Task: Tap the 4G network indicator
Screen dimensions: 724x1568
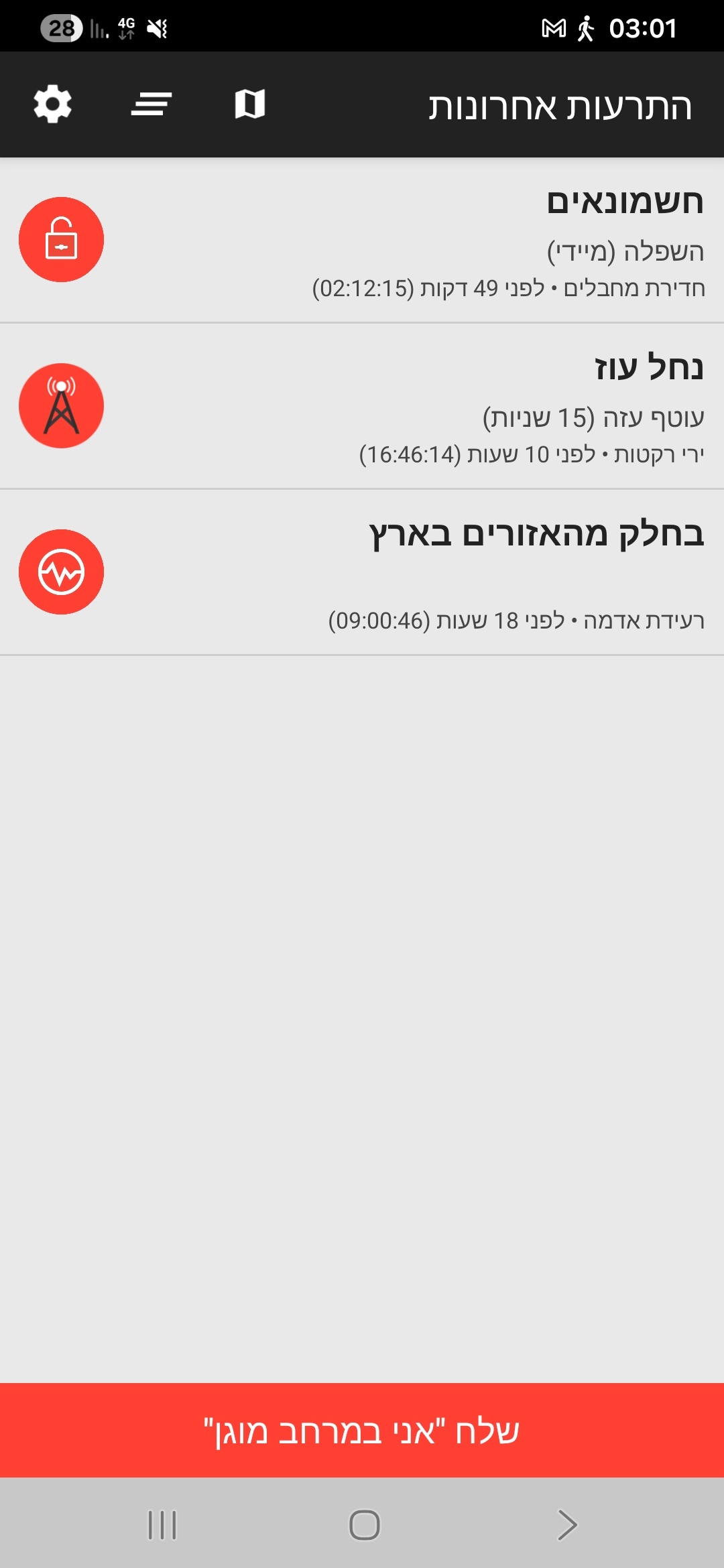Action: pos(125,27)
